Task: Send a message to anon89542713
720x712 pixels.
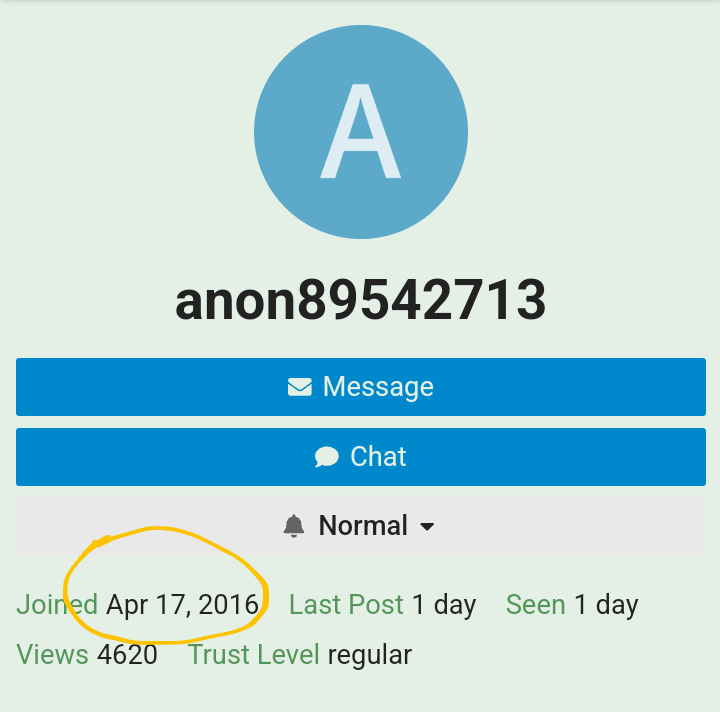Action: pos(360,387)
